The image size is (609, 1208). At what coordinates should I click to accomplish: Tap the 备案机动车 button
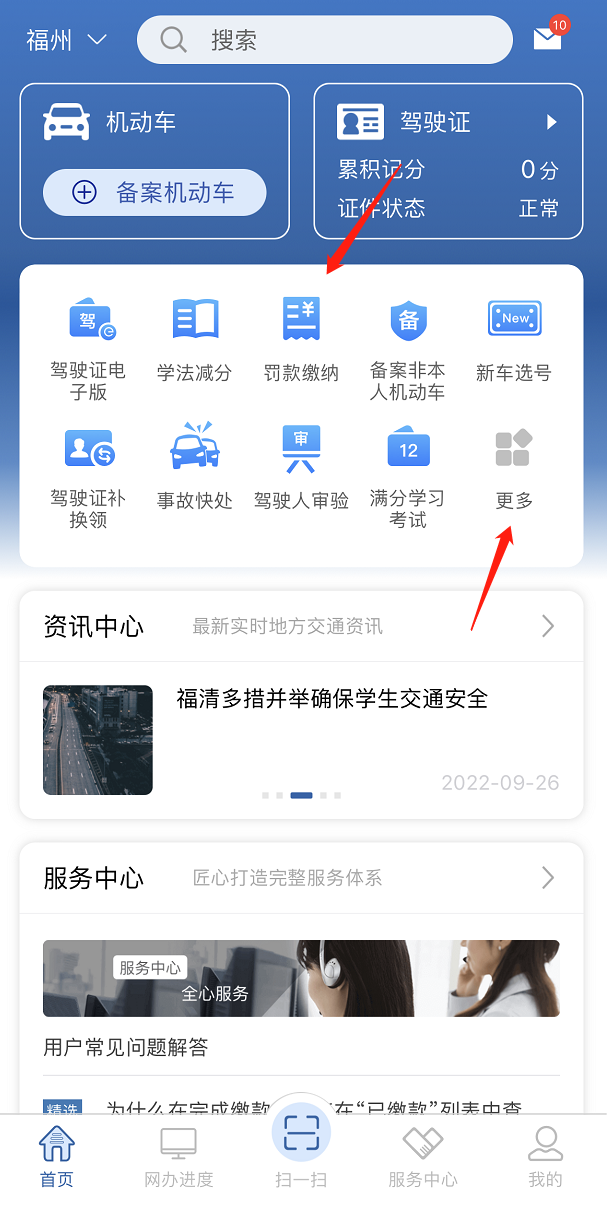pyautogui.click(x=155, y=192)
